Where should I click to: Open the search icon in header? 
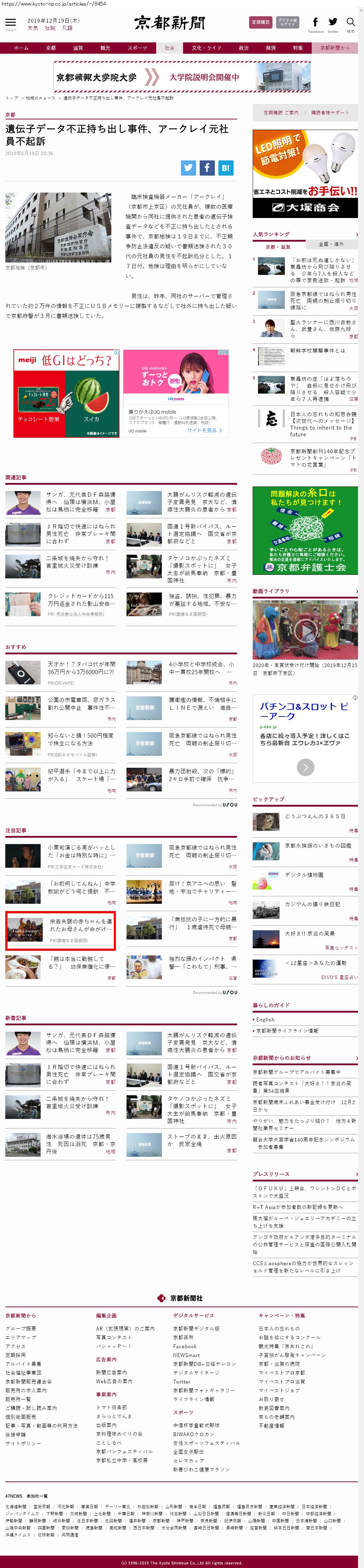pos(350,23)
